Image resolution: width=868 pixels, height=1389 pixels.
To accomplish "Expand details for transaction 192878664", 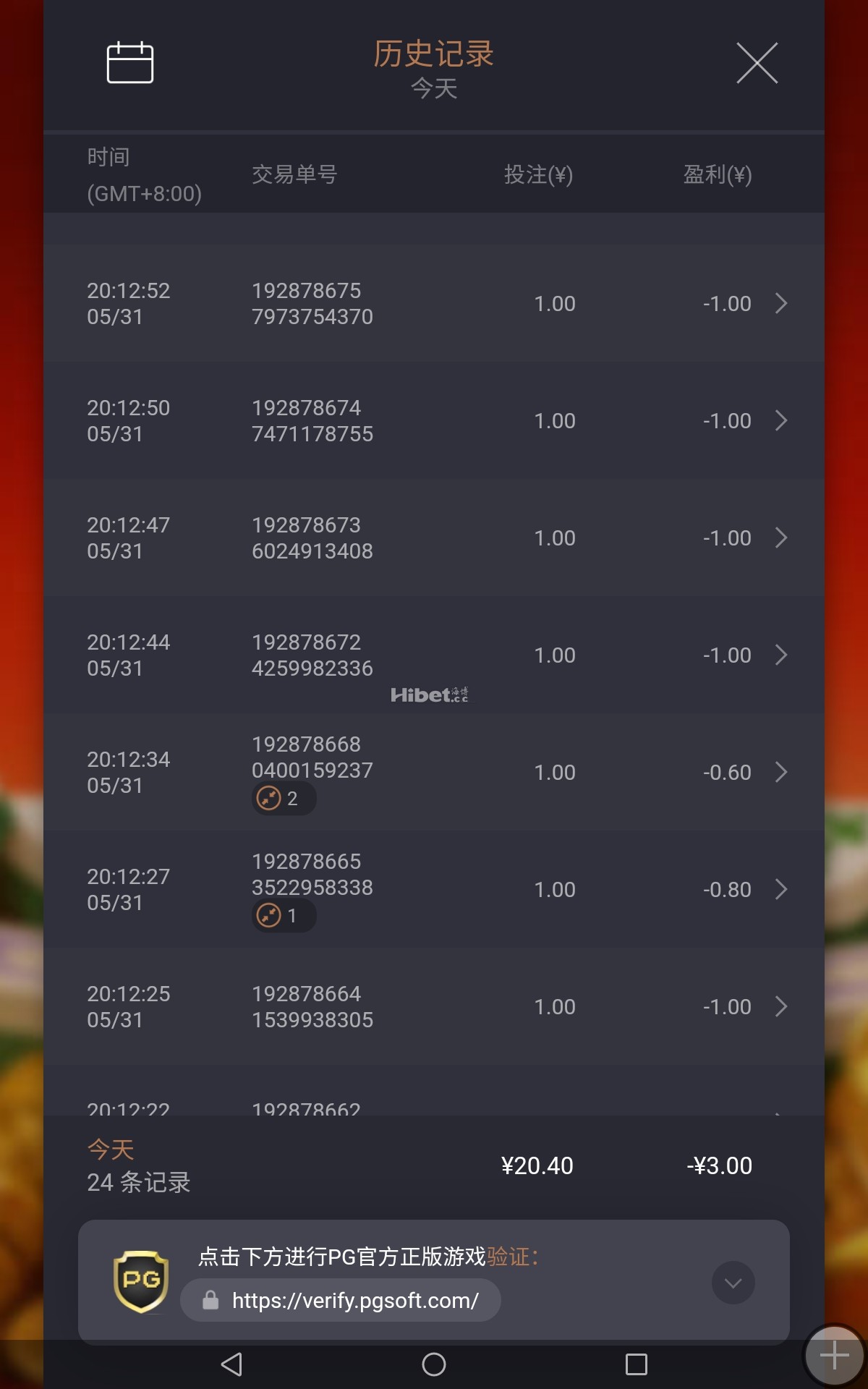I will [x=782, y=1006].
